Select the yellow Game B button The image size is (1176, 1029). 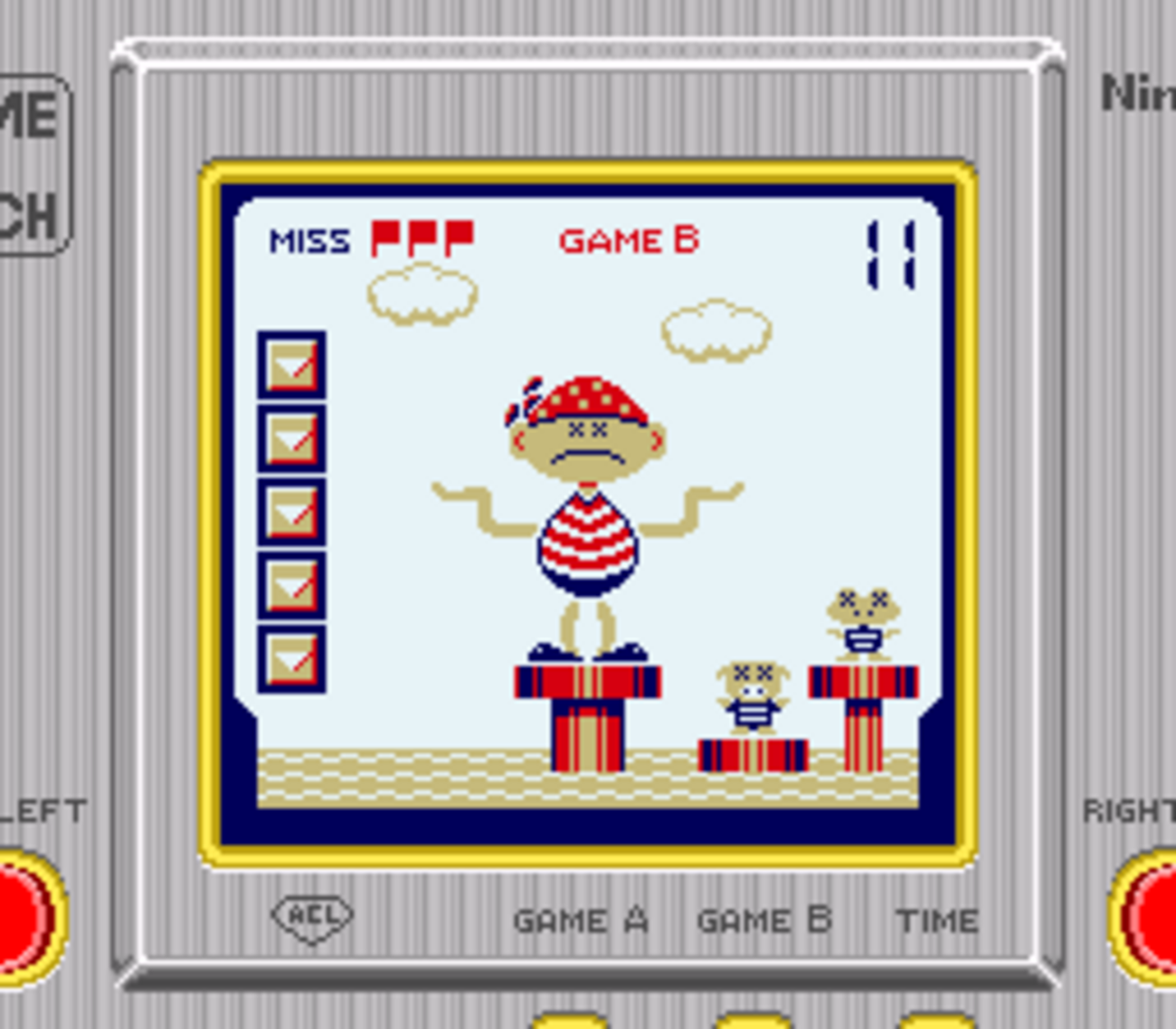753,1022
